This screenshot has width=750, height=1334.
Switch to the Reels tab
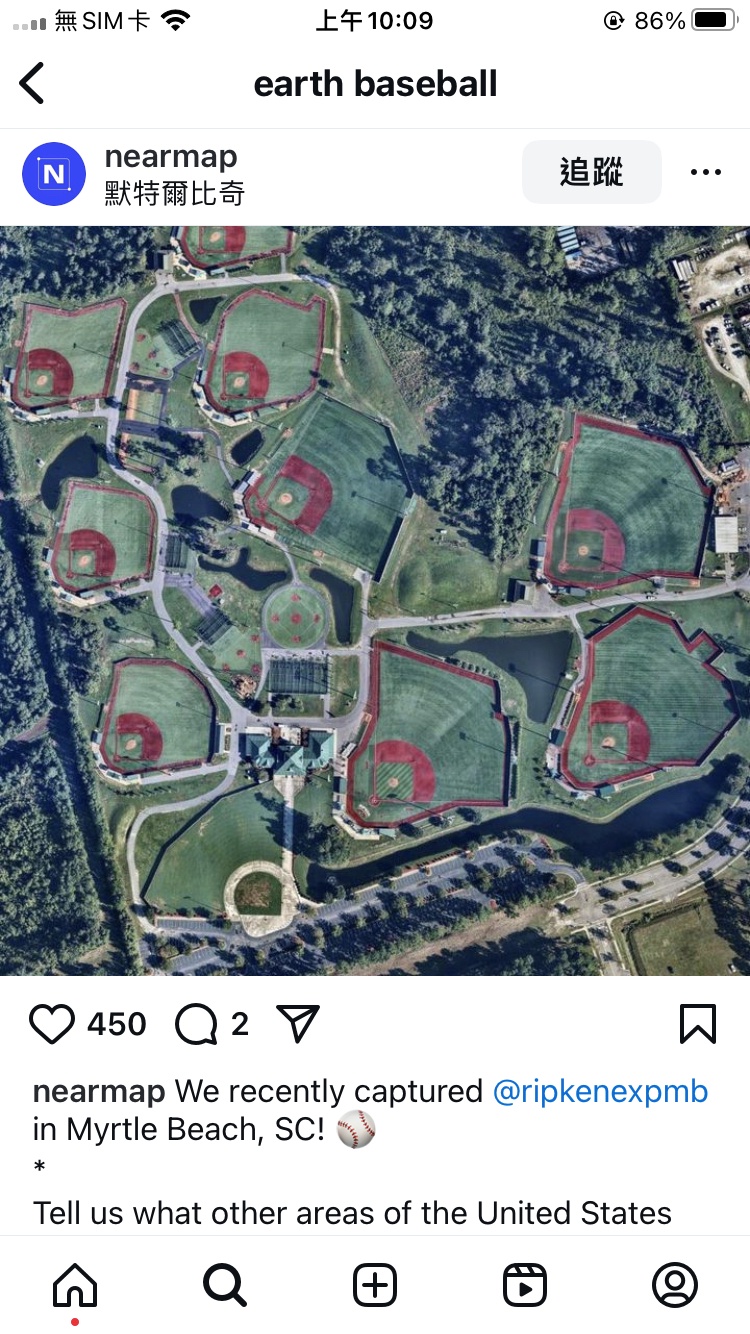coord(525,1284)
